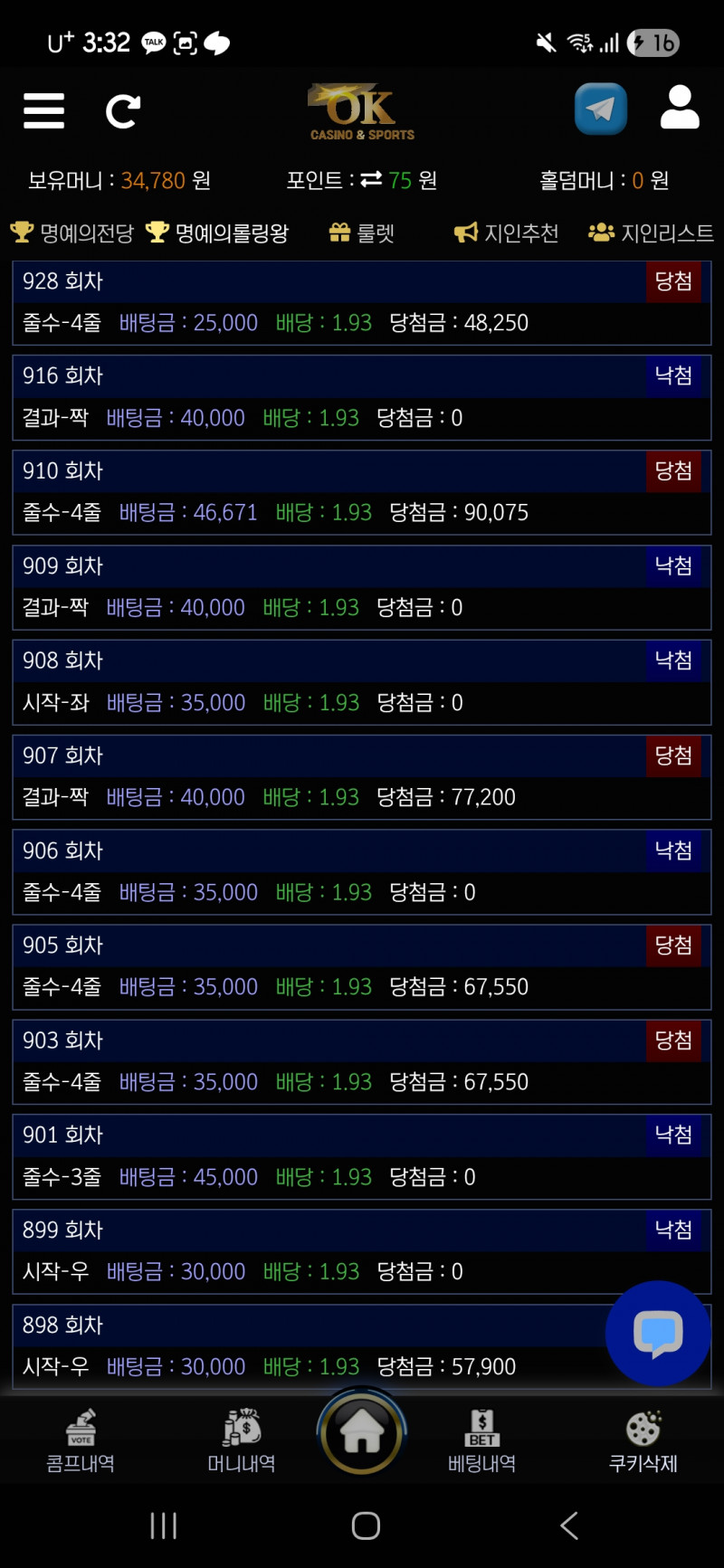Open 베팅내역 in bottom bar
This screenshot has width=724, height=1568.
(481, 1442)
